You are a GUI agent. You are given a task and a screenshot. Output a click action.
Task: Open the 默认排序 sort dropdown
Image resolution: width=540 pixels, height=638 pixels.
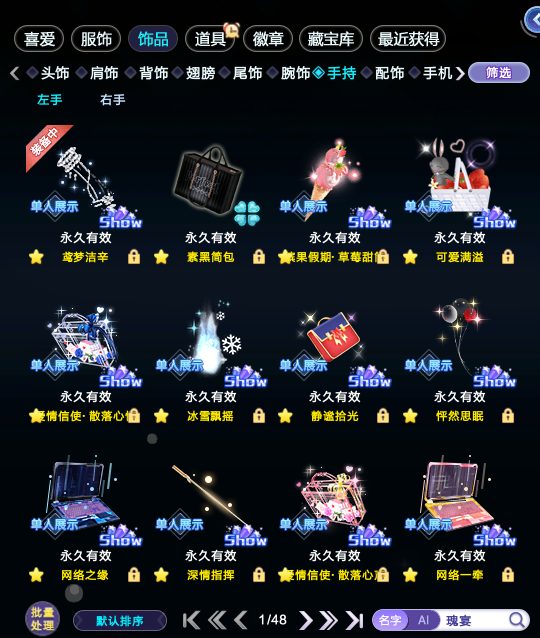(x=120, y=621)
